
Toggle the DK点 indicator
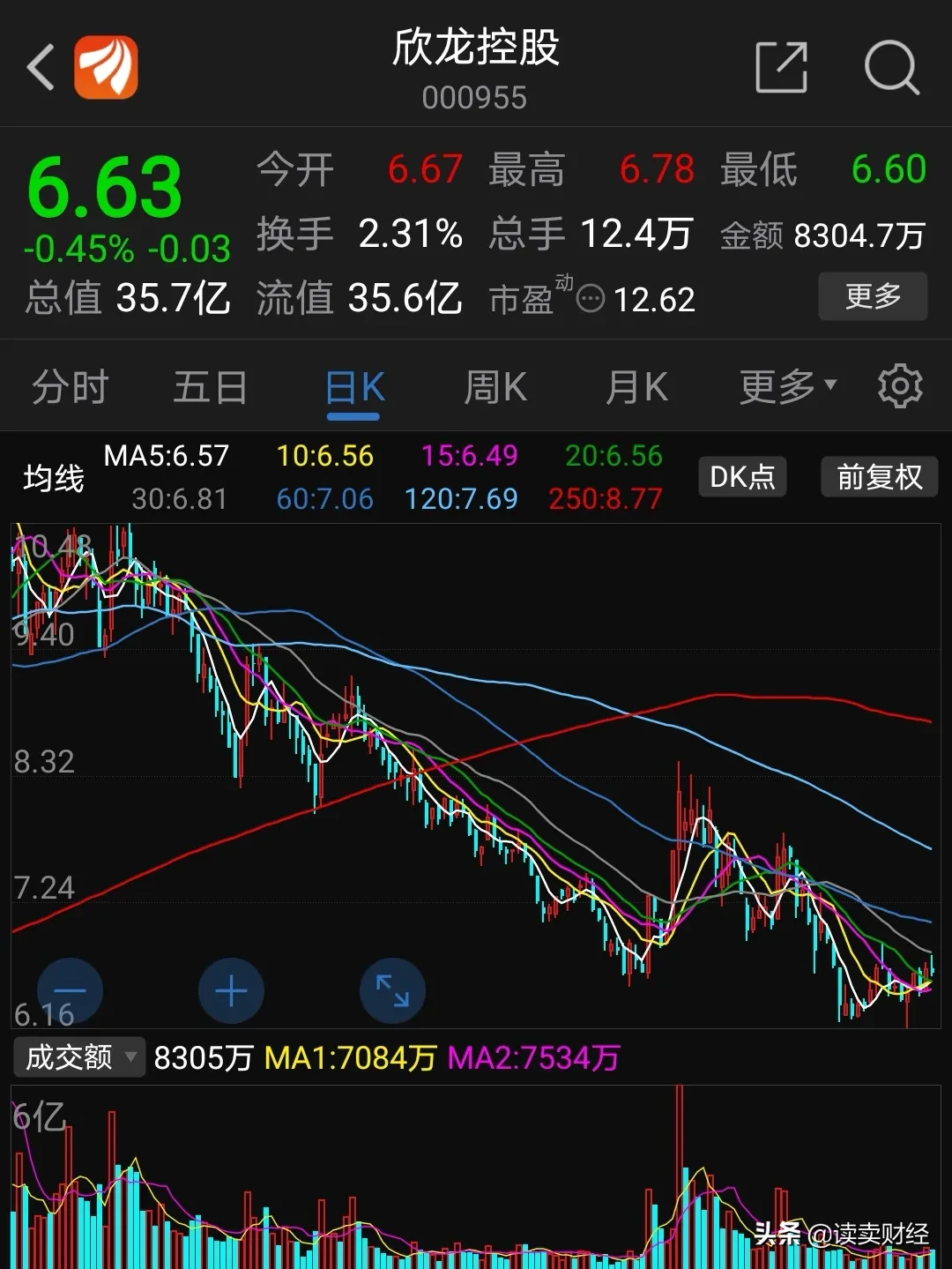(742, 477)
